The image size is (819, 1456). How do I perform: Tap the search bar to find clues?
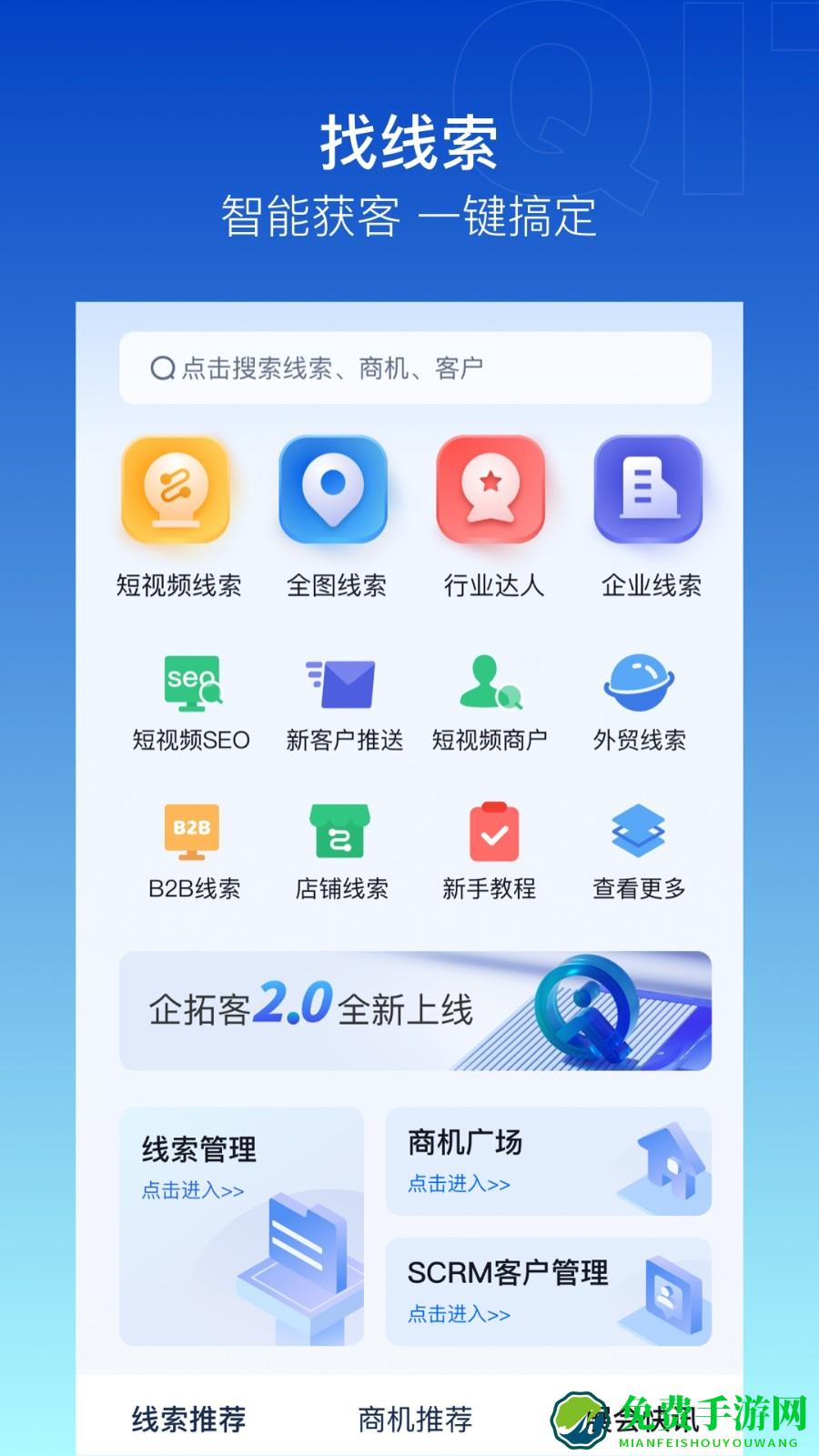point(414,367)
